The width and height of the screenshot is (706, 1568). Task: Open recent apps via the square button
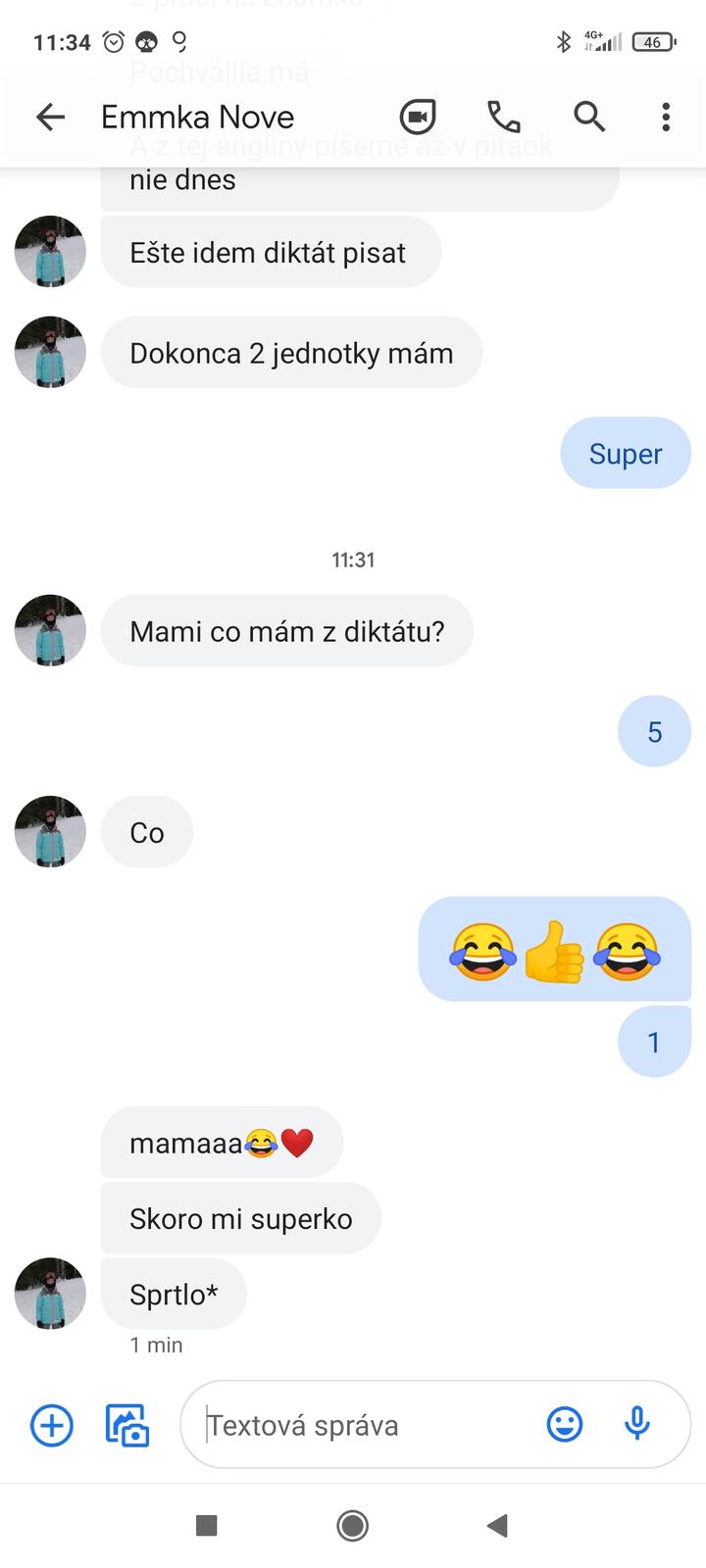point(206,1525)
